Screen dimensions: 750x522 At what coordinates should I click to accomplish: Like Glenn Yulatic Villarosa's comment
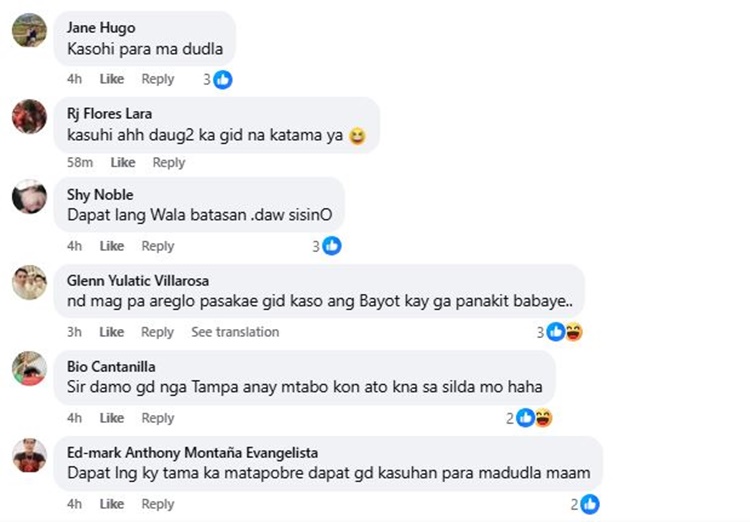112,332
